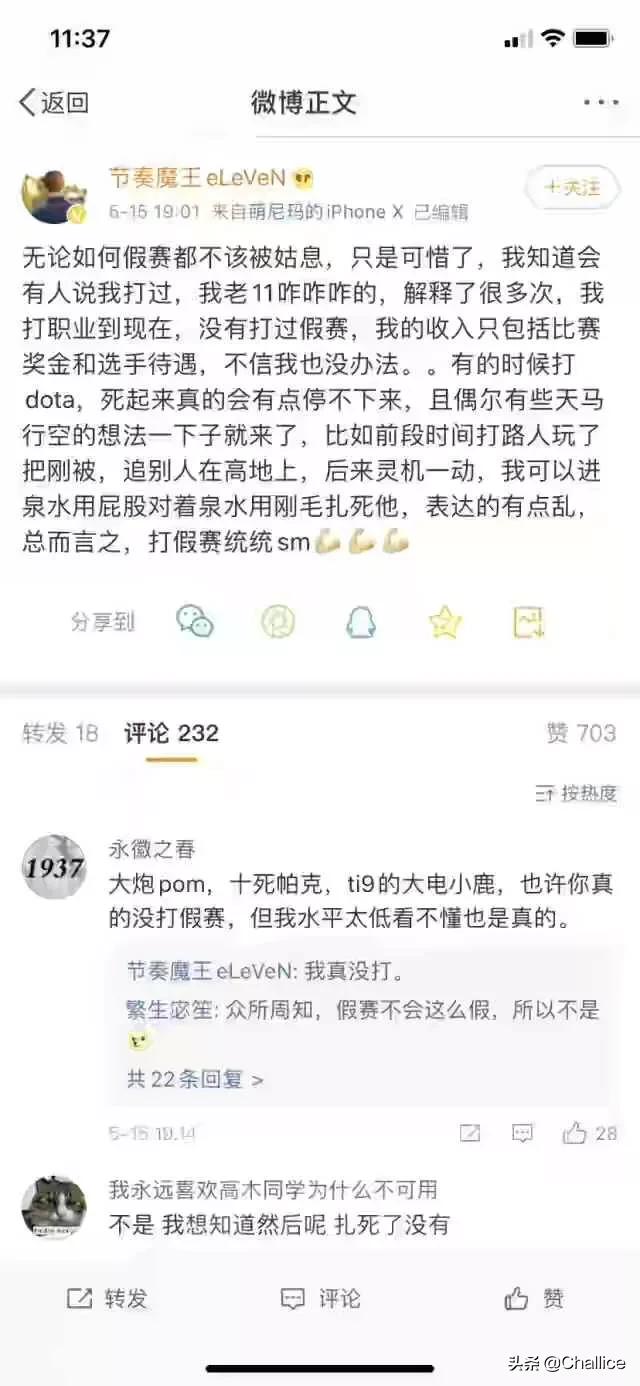The width and height of the screenshot is (640, 1386).
Task: Write a comment via bottom 评论
Action: 320,1298
